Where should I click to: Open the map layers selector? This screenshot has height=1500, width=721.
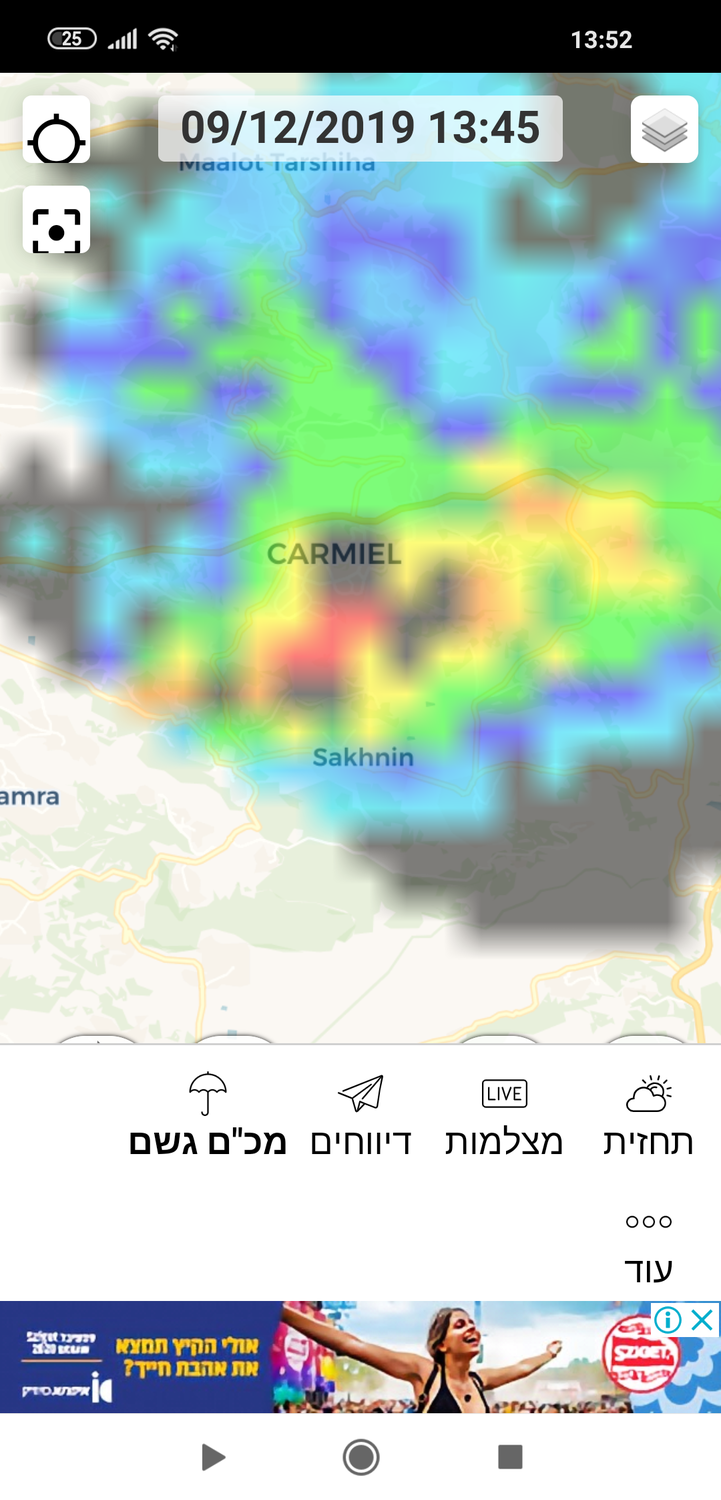(664, 130)
